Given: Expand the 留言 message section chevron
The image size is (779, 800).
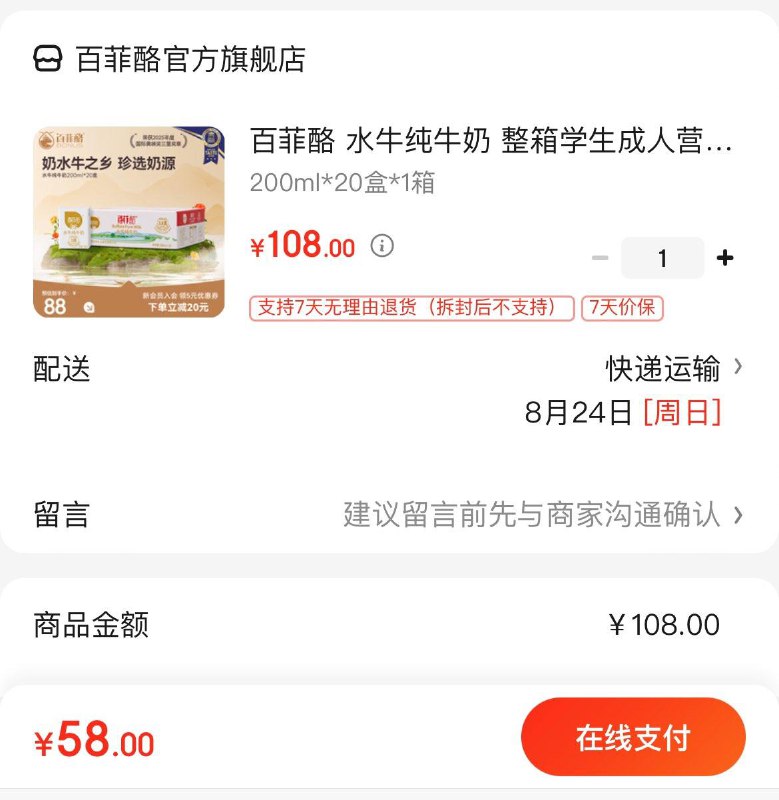Looking at the screenshot, I should click(738, 511).
